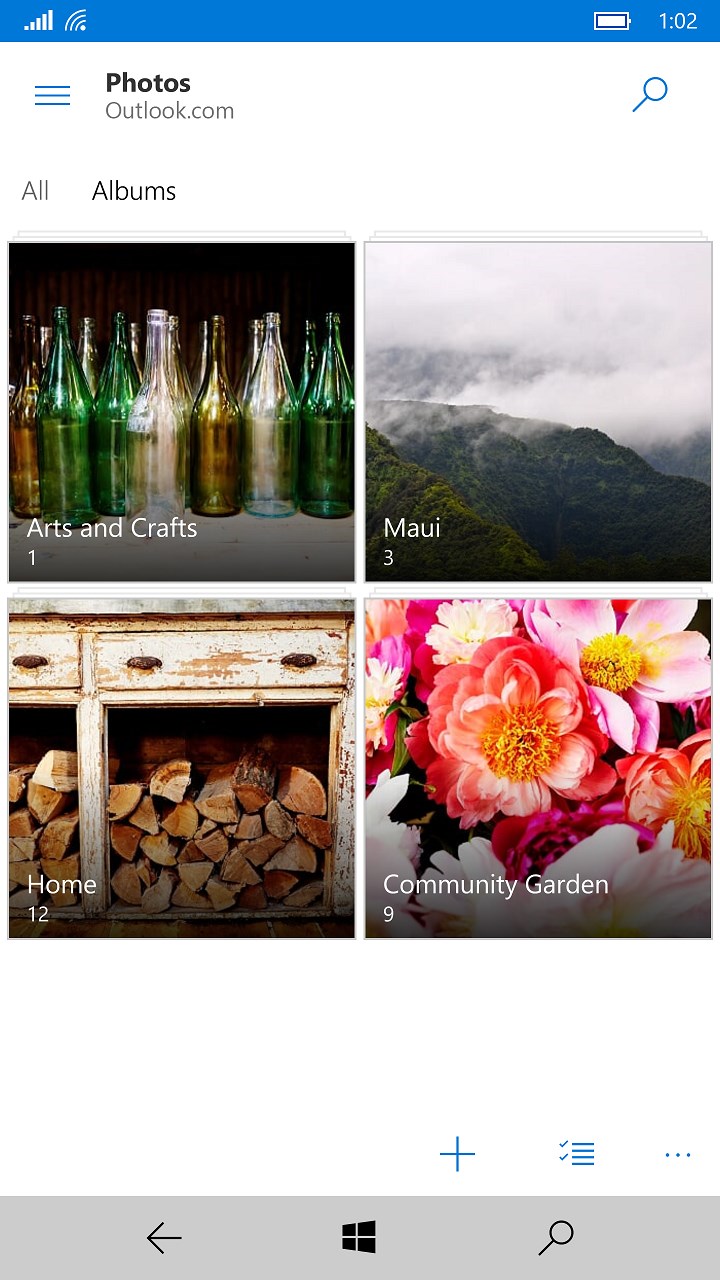Open the Home album

click(x=180, y=768)
